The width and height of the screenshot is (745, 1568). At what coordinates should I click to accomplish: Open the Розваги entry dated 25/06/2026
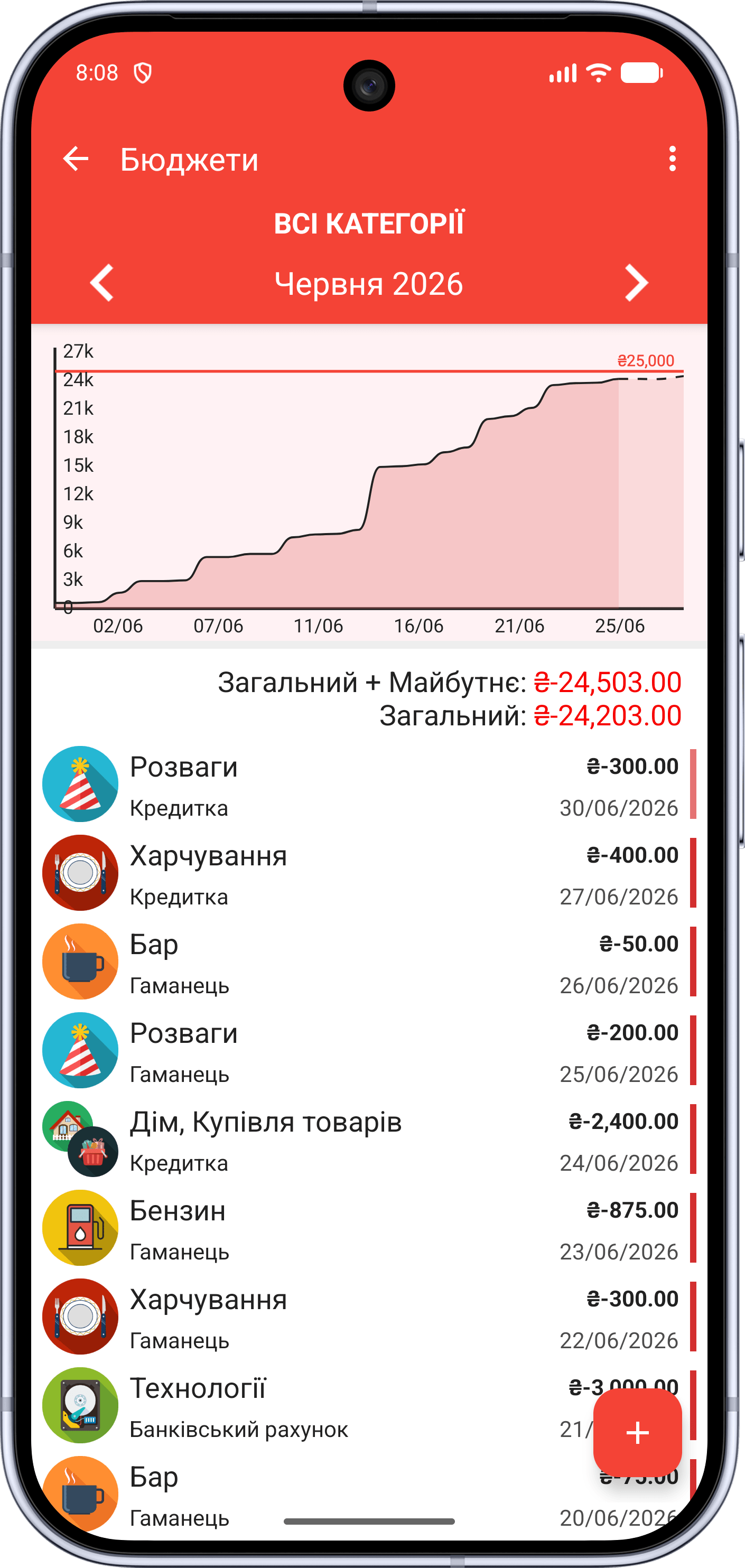pyautogui.click(x=369, y=1051)
